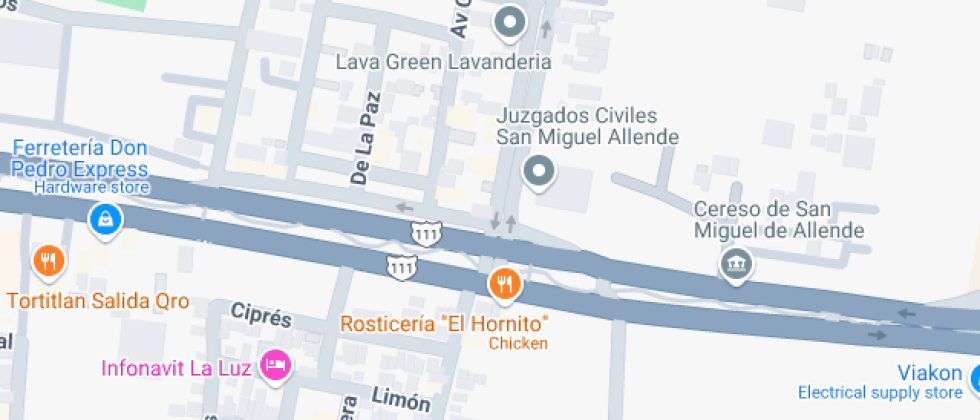The width and height of the screenshot is (980, 420).
Task: Open the Cereso de San Miguel de Allende pin
Action: (738, 264)
